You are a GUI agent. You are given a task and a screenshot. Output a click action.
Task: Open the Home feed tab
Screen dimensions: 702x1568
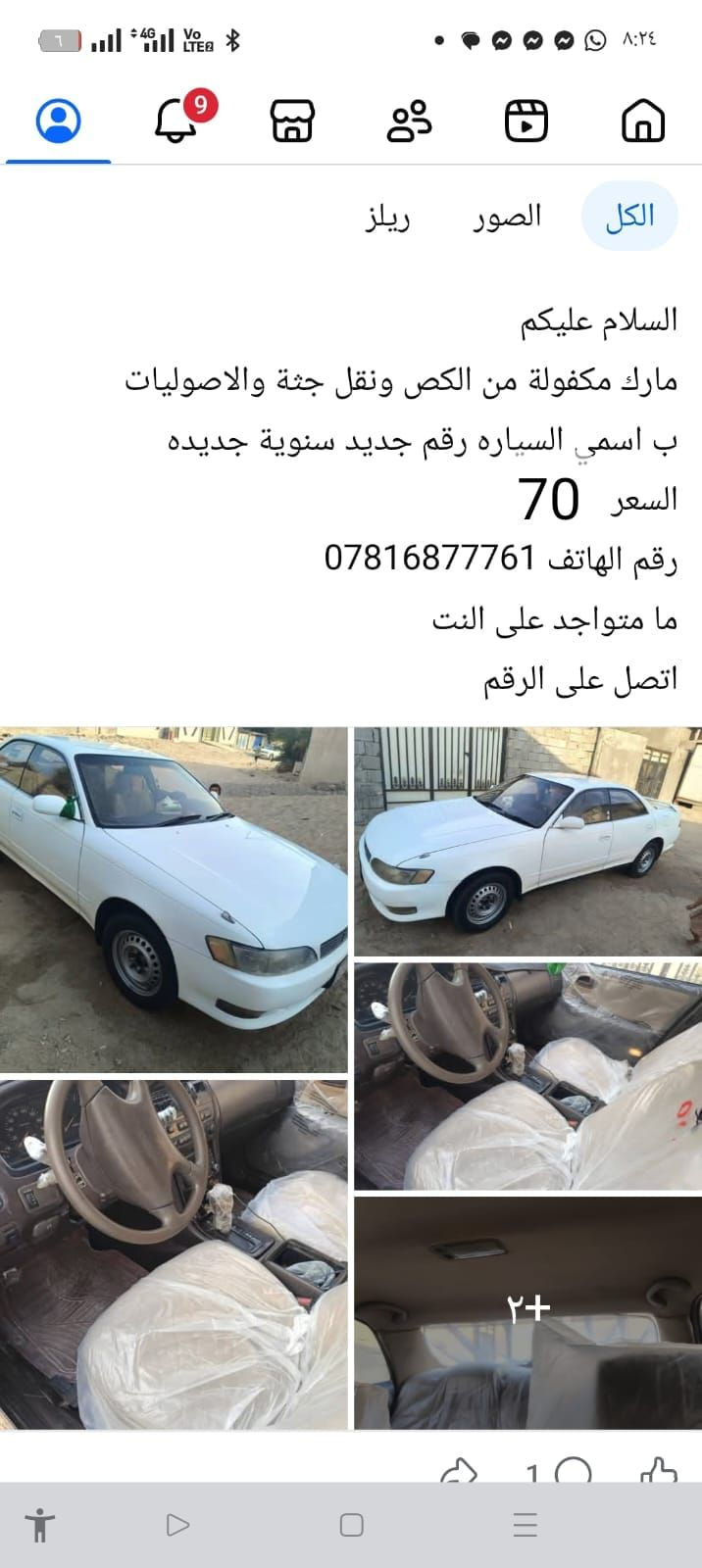point(643,122)
